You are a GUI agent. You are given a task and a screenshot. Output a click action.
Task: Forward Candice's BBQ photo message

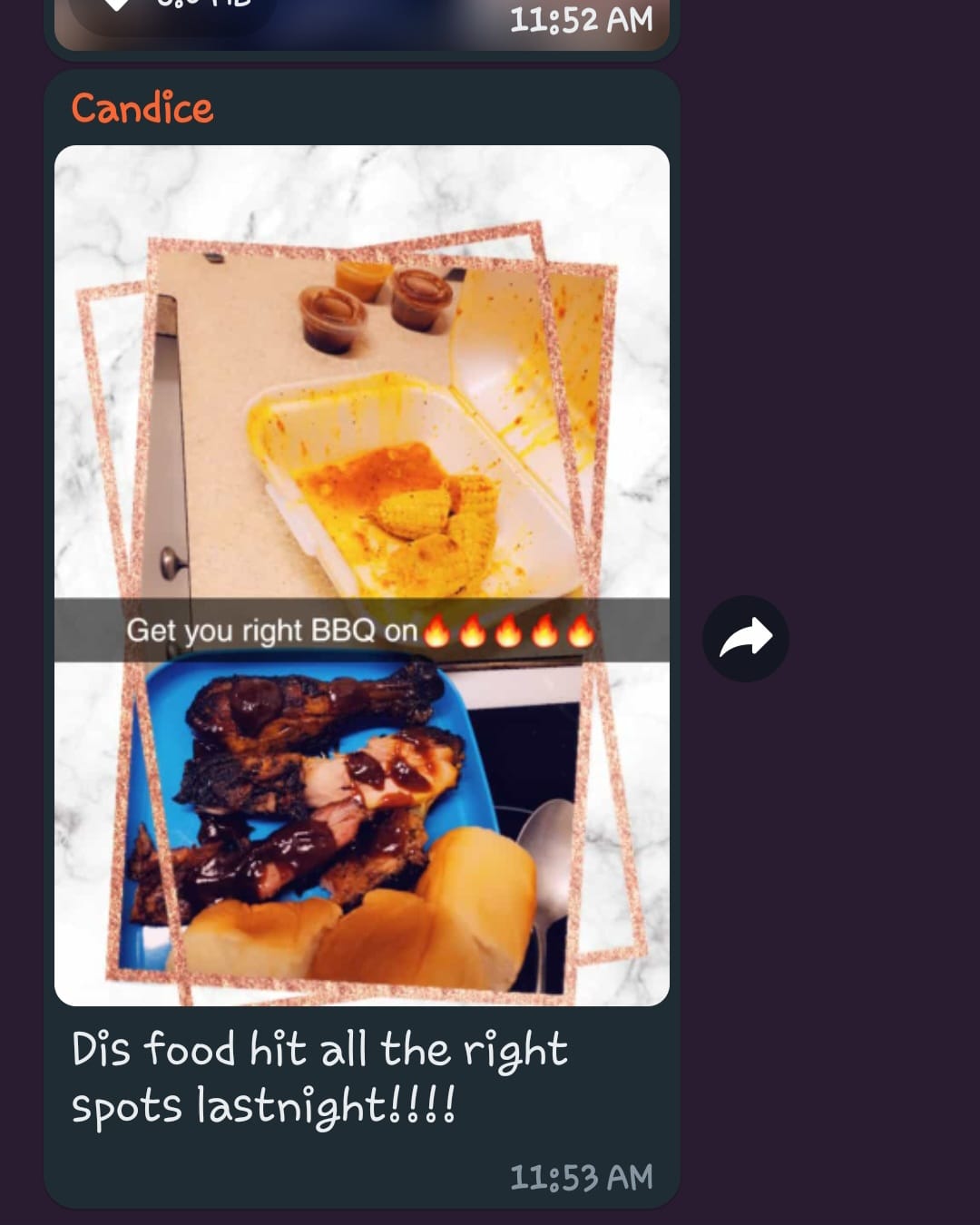tap(745, 638)
